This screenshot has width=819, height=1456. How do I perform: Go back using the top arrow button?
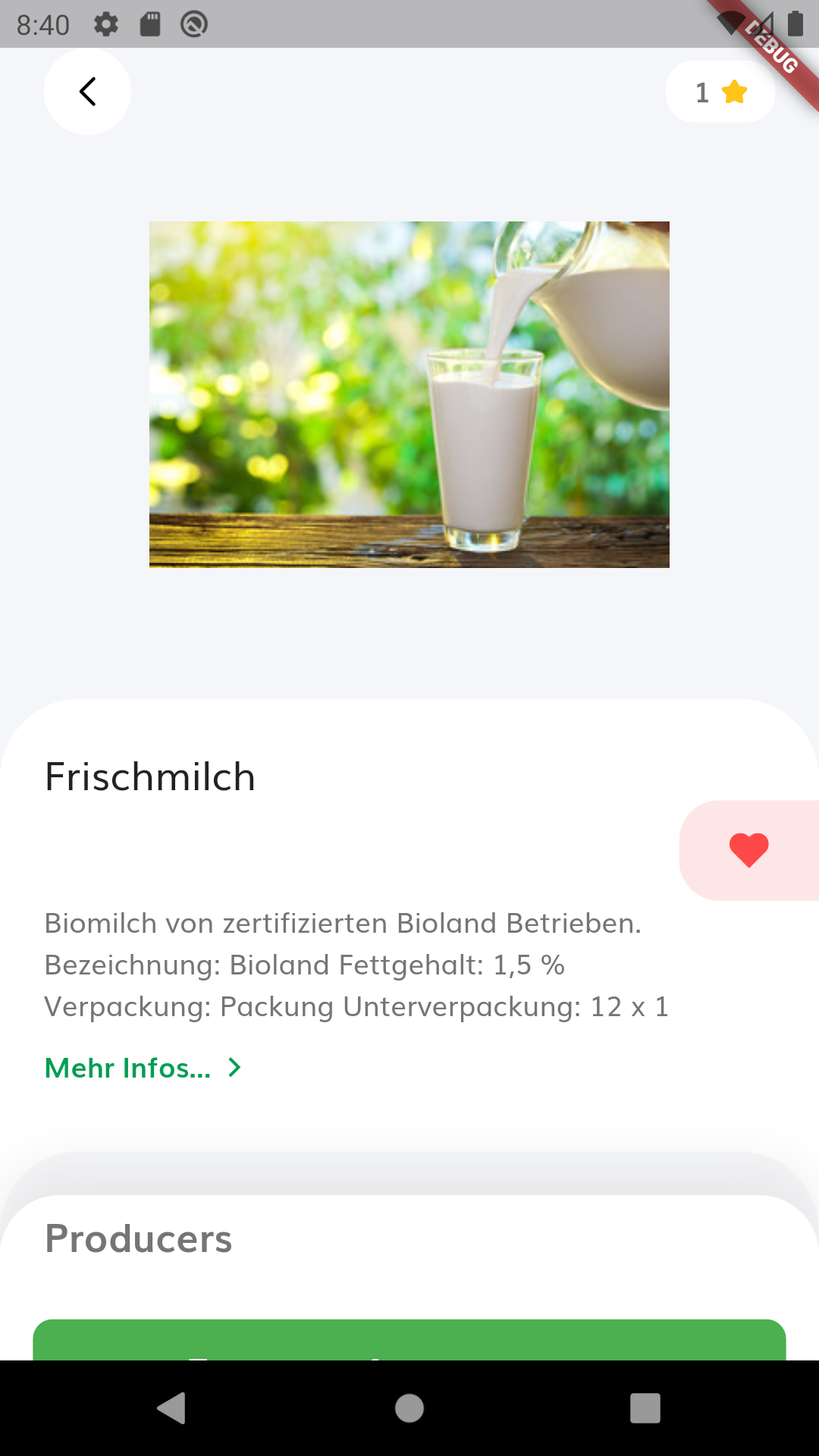click(87, 92)
